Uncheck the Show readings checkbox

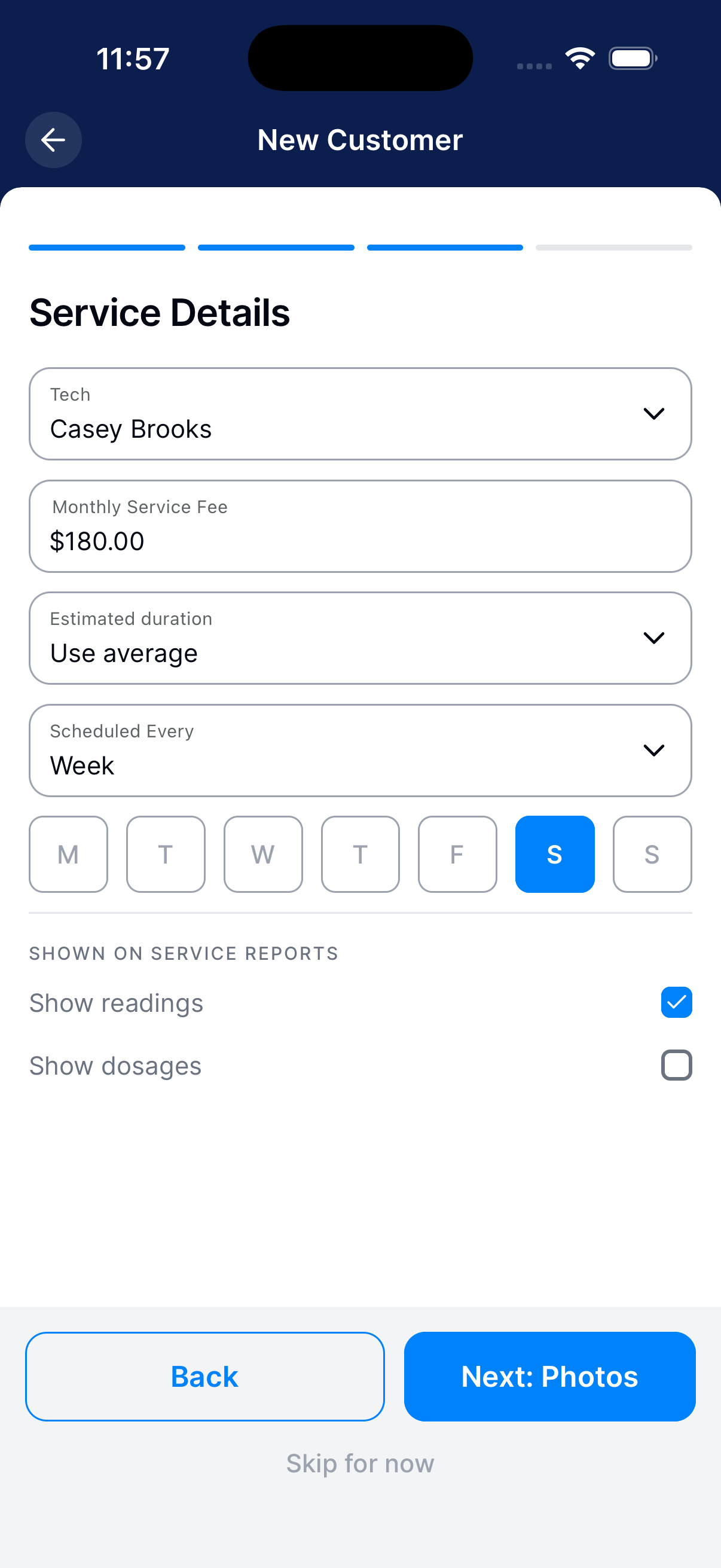pyautogui.click(x=677, y=1002)
